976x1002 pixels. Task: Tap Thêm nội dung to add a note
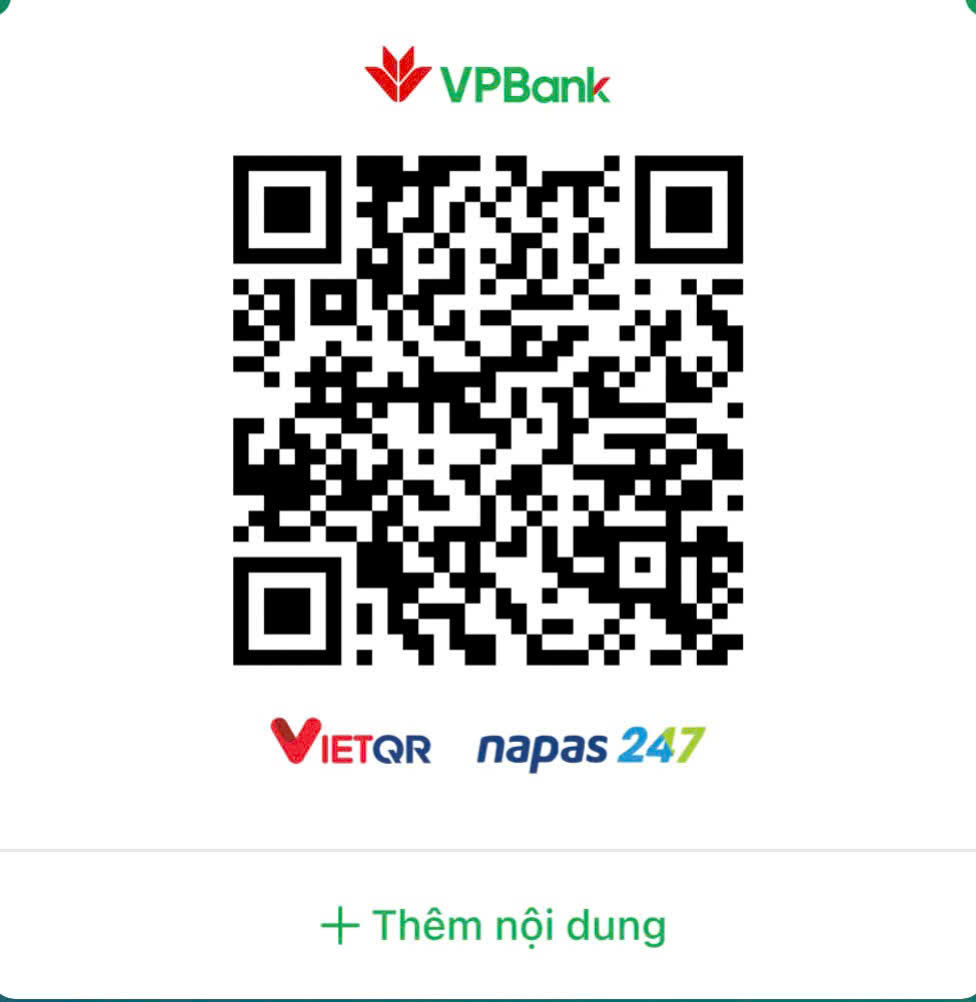[x=493, y=925]
